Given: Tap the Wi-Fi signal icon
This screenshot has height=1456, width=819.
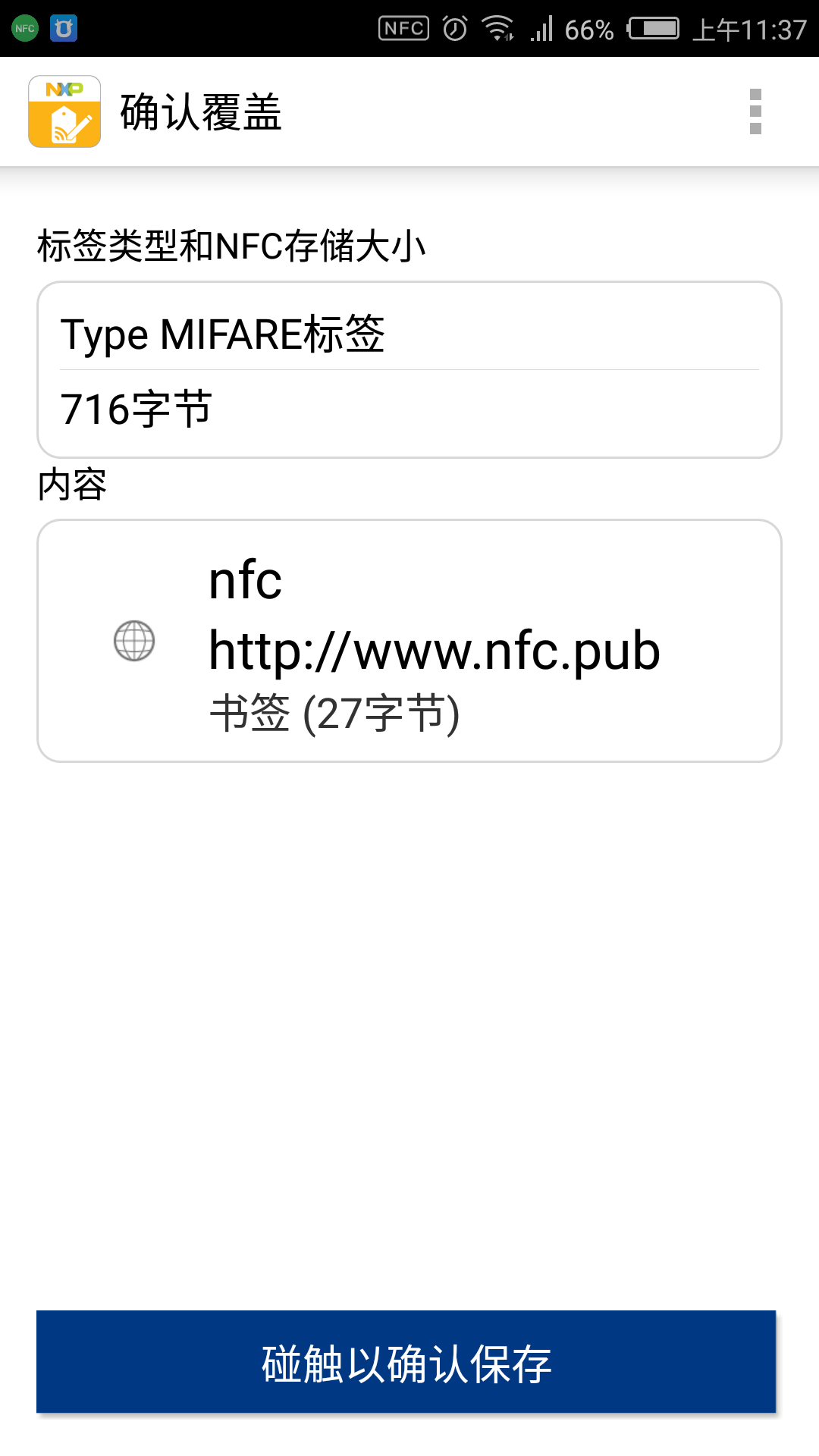Looking at the screenshot, I should coord(497,27).
